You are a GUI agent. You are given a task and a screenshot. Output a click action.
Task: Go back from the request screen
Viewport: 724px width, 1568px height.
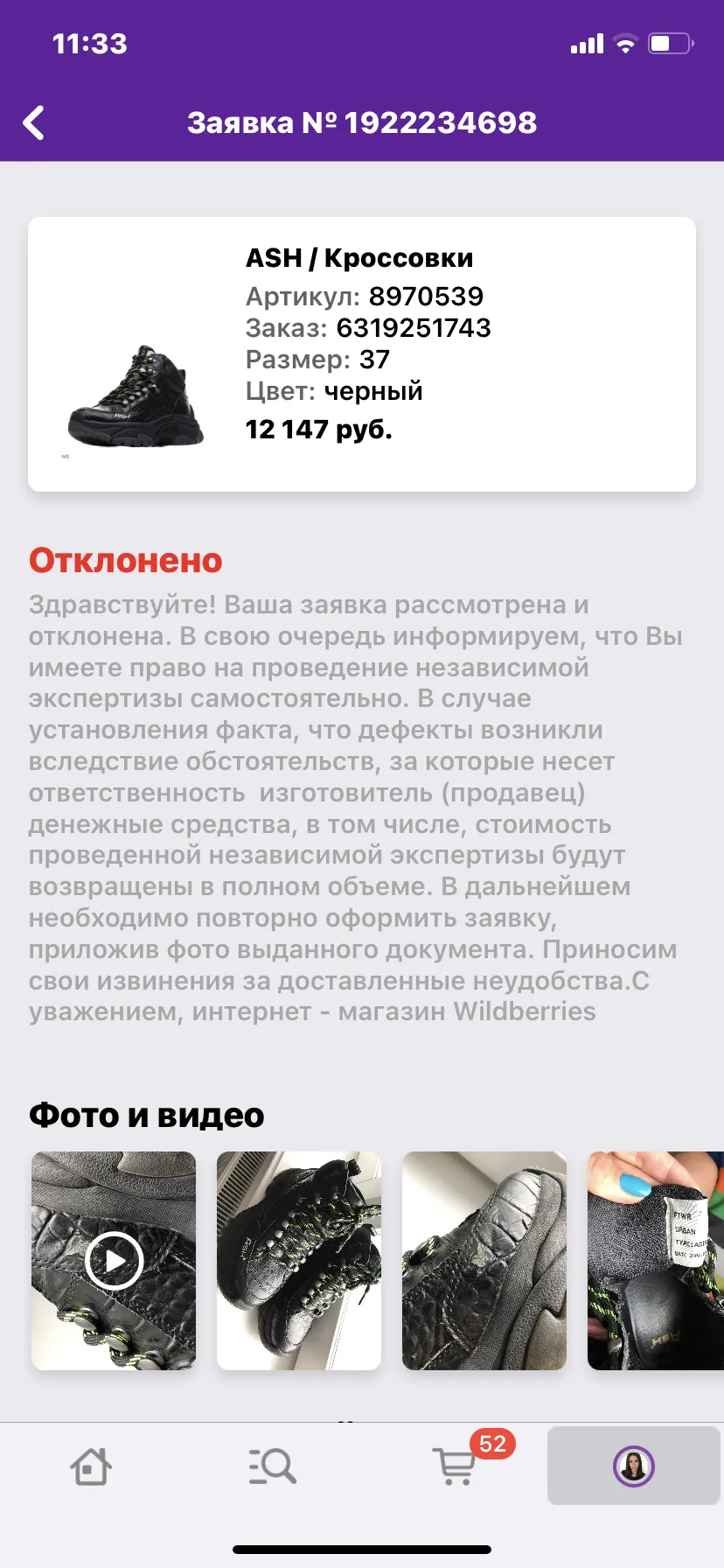coord(34,122)
